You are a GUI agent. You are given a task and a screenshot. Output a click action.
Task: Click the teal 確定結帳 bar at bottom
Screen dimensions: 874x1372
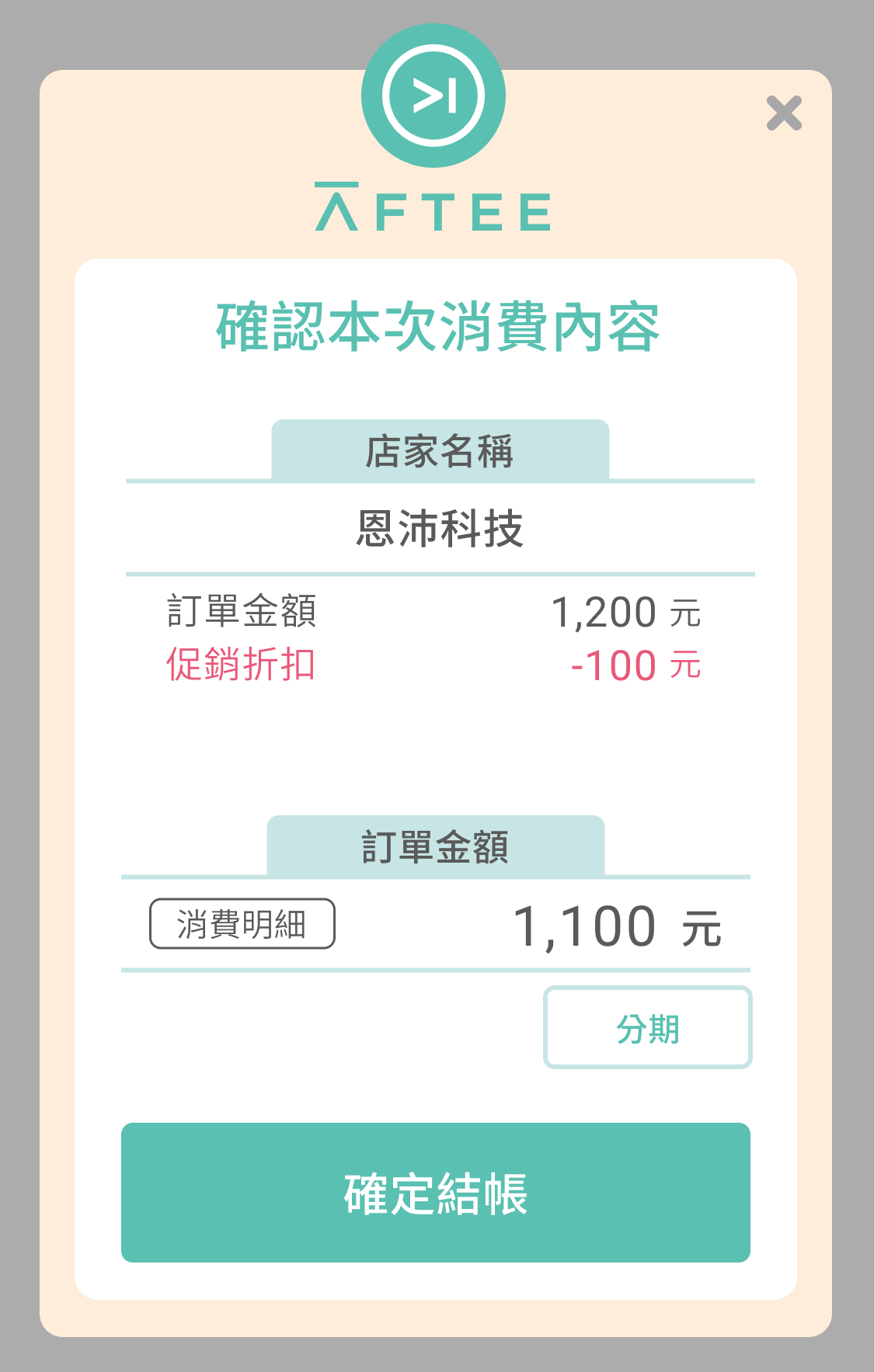(x=437, y=1196)
